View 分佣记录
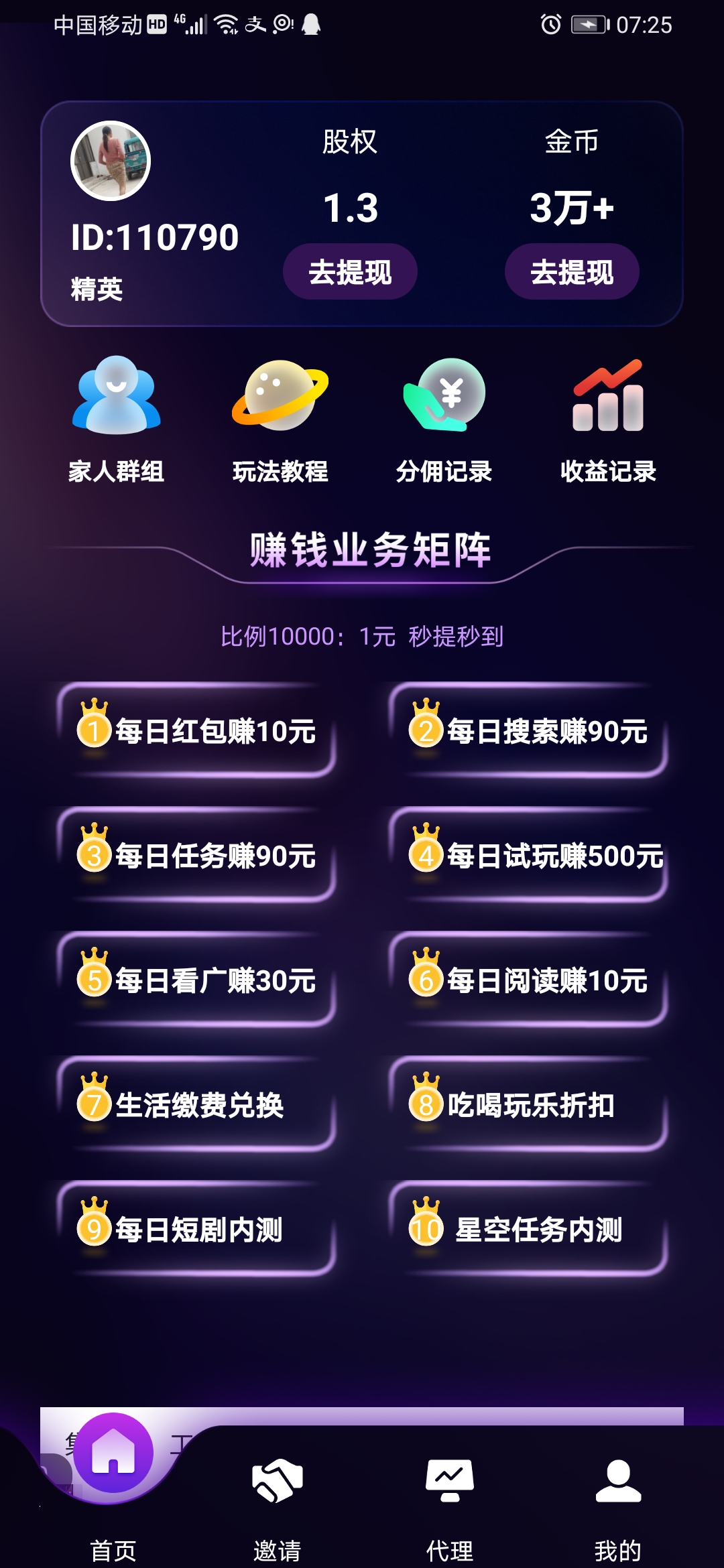724x1568 pixels. [444, 420]
